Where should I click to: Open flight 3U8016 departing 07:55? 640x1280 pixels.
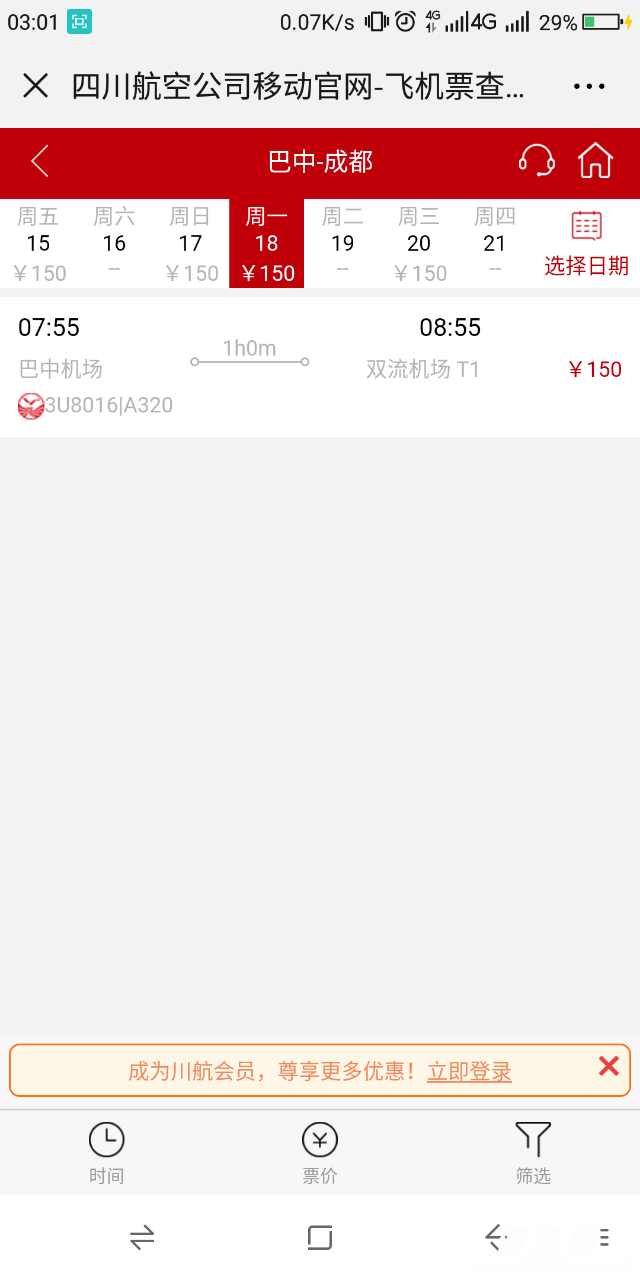[320, 367]
